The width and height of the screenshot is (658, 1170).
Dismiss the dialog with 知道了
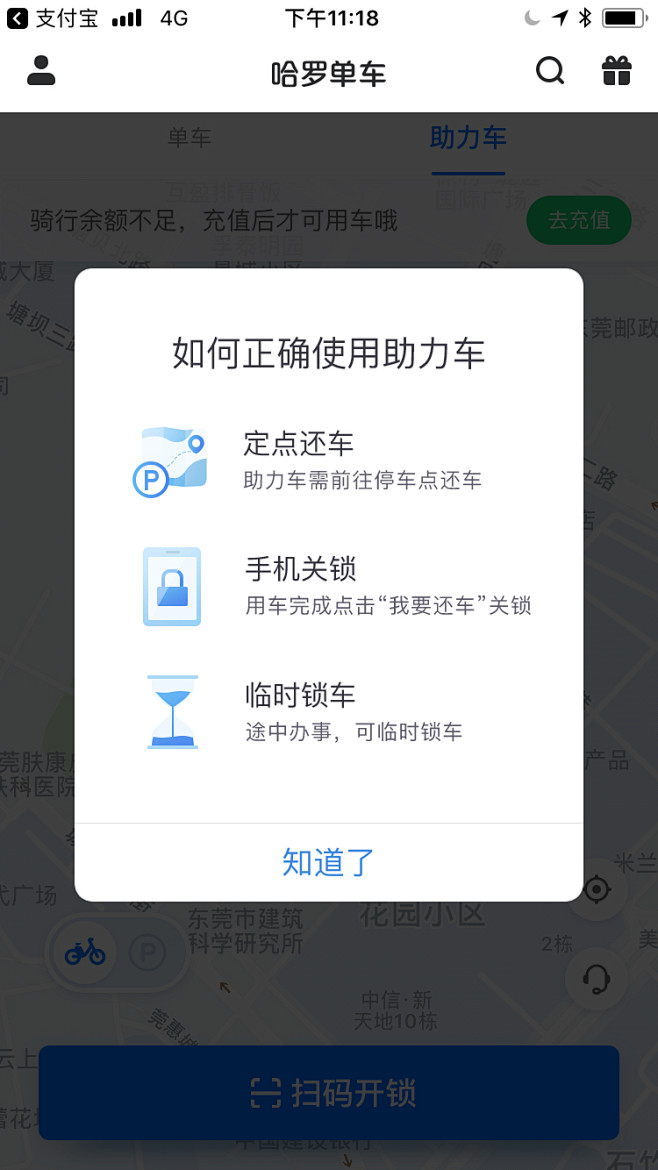(x=328, y=862)
